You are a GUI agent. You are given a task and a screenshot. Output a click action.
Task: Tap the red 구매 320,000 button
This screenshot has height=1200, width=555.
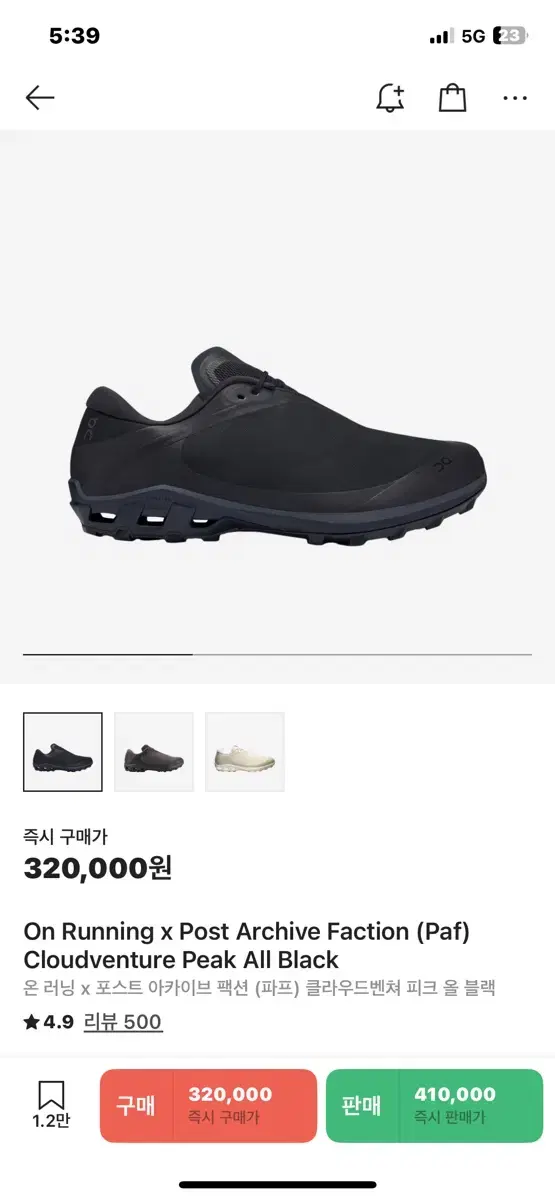point(208,1105)
